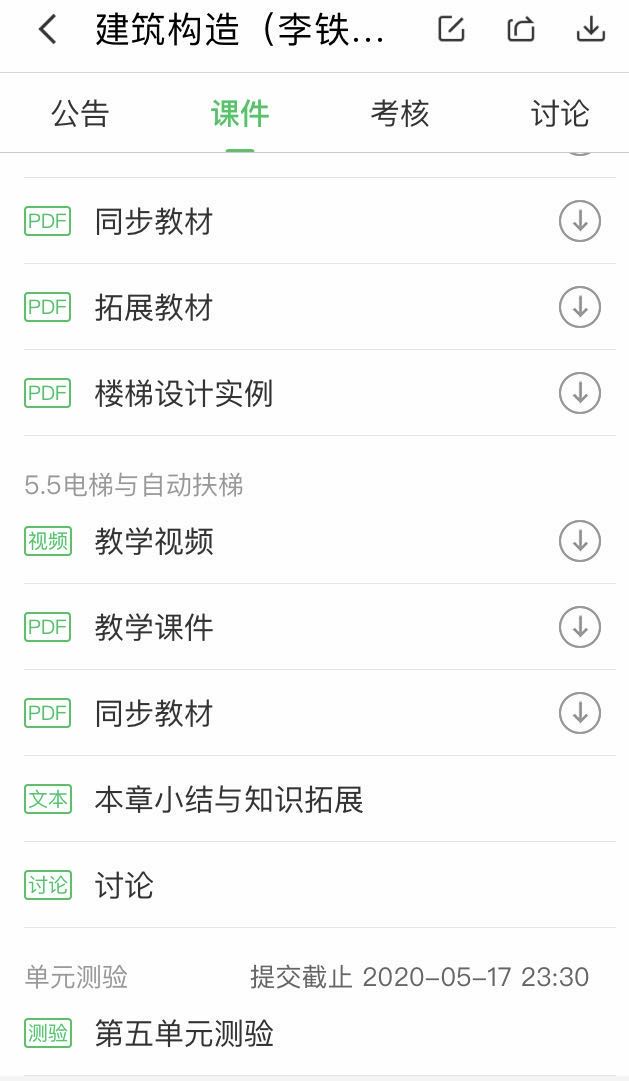
Task: Tap the pencil edit icon in the header
Action: pos(451,30)
